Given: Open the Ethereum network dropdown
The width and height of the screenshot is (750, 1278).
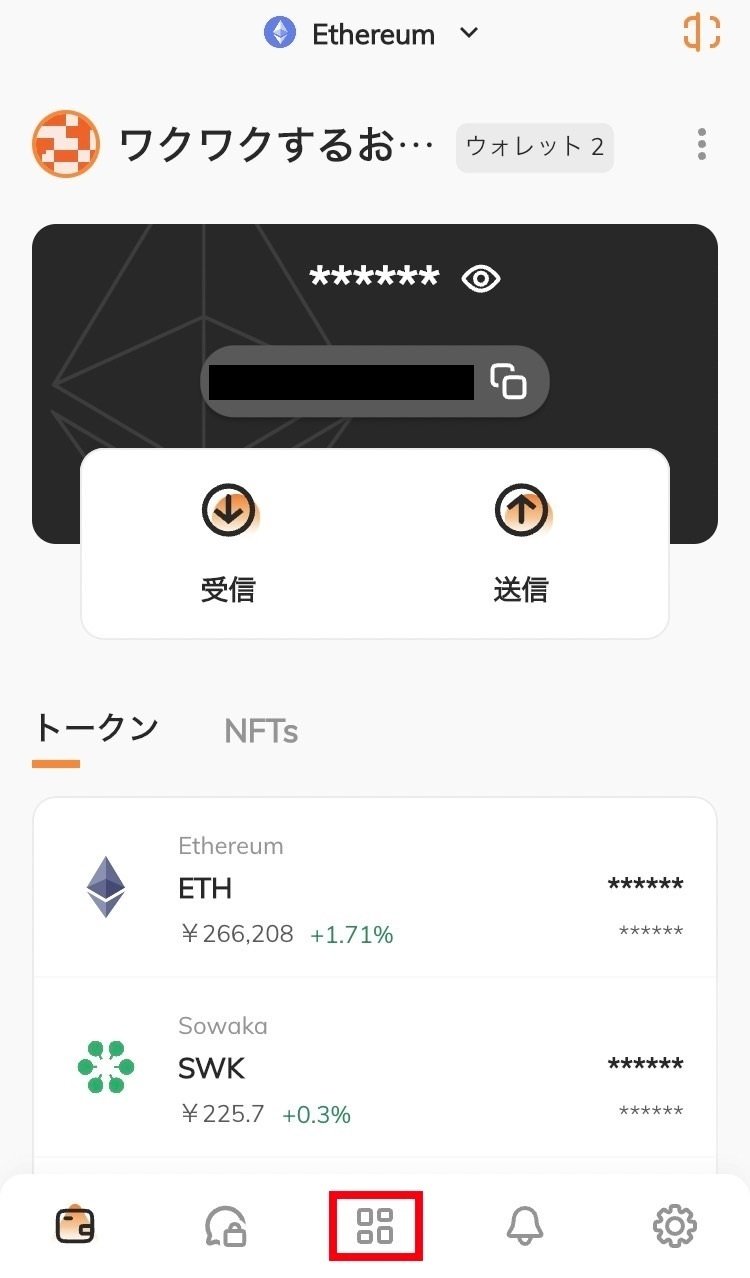Looking at the screenshot, I should tap(372, 34).
